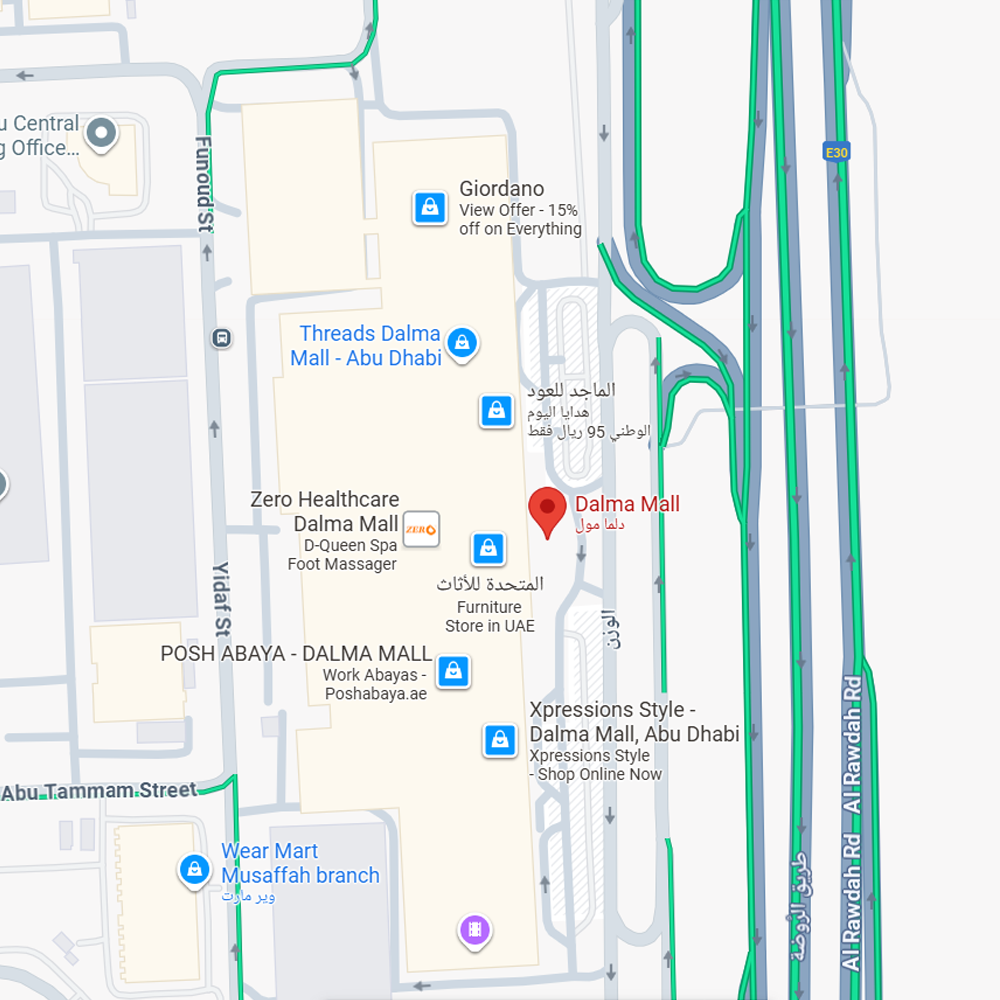Select the Threads Dalma Mall shop pin
Screen dimensions: 1000x1000
461,343
